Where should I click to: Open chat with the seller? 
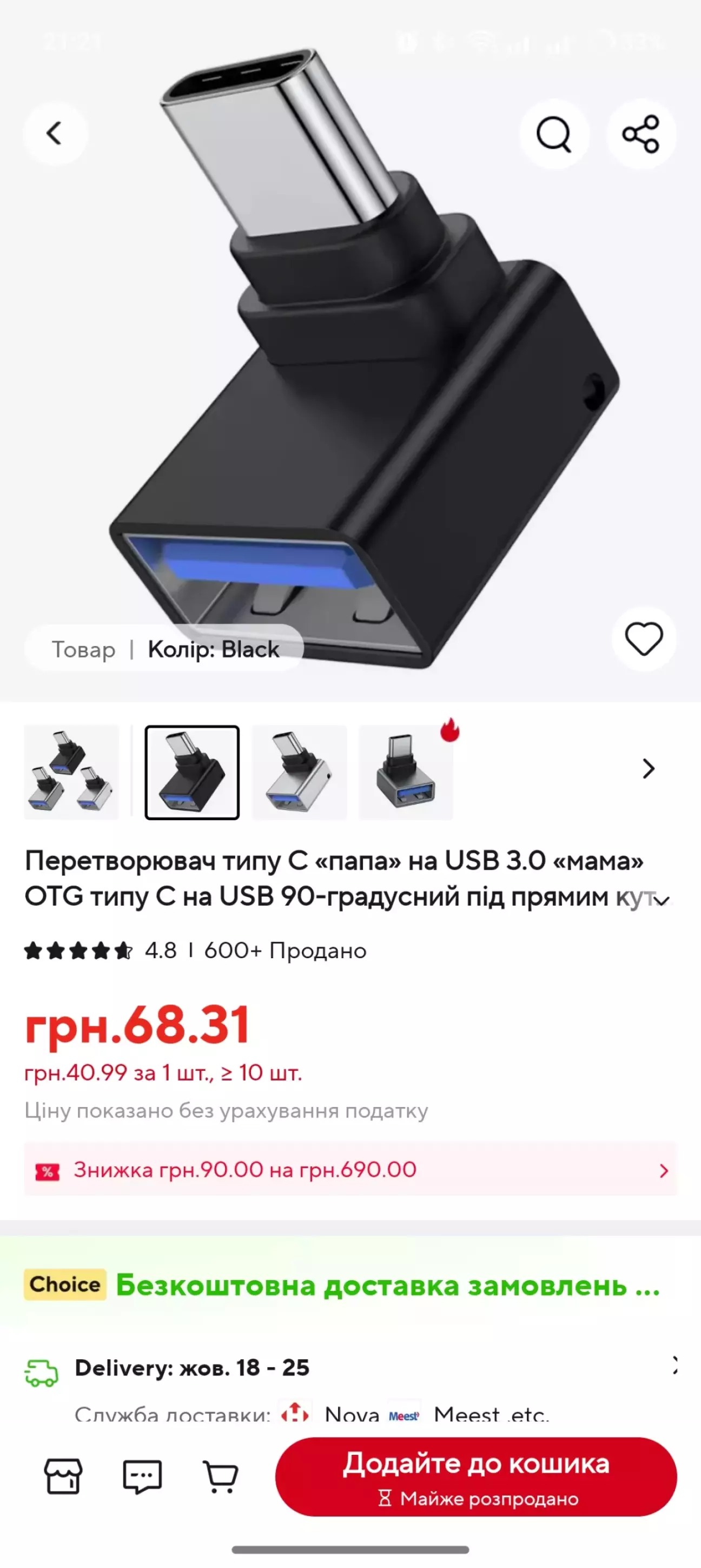142,1477
